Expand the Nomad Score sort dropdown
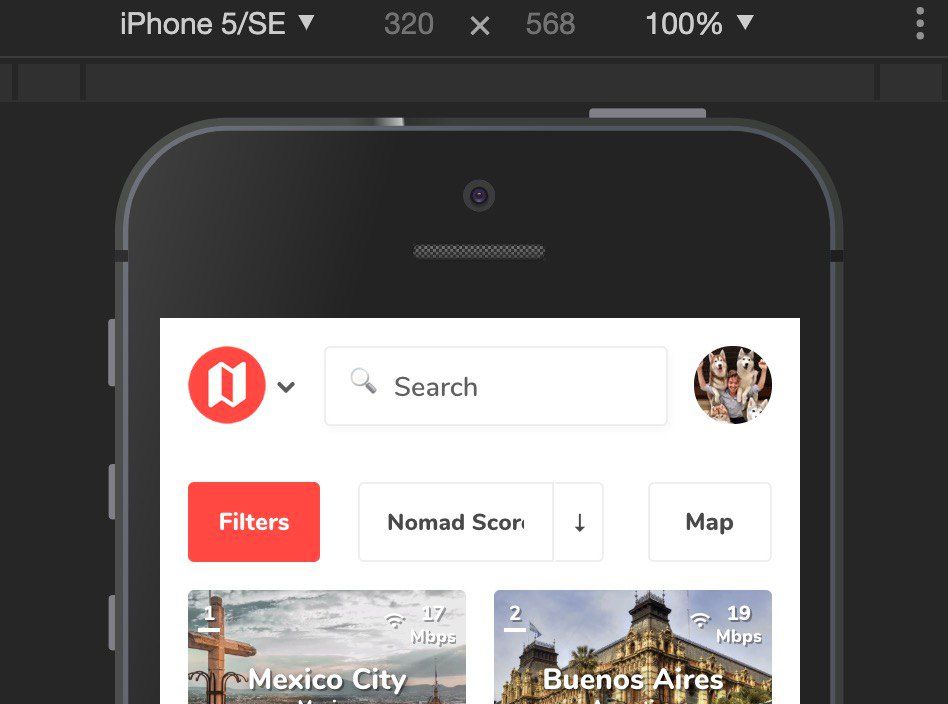 456,522
